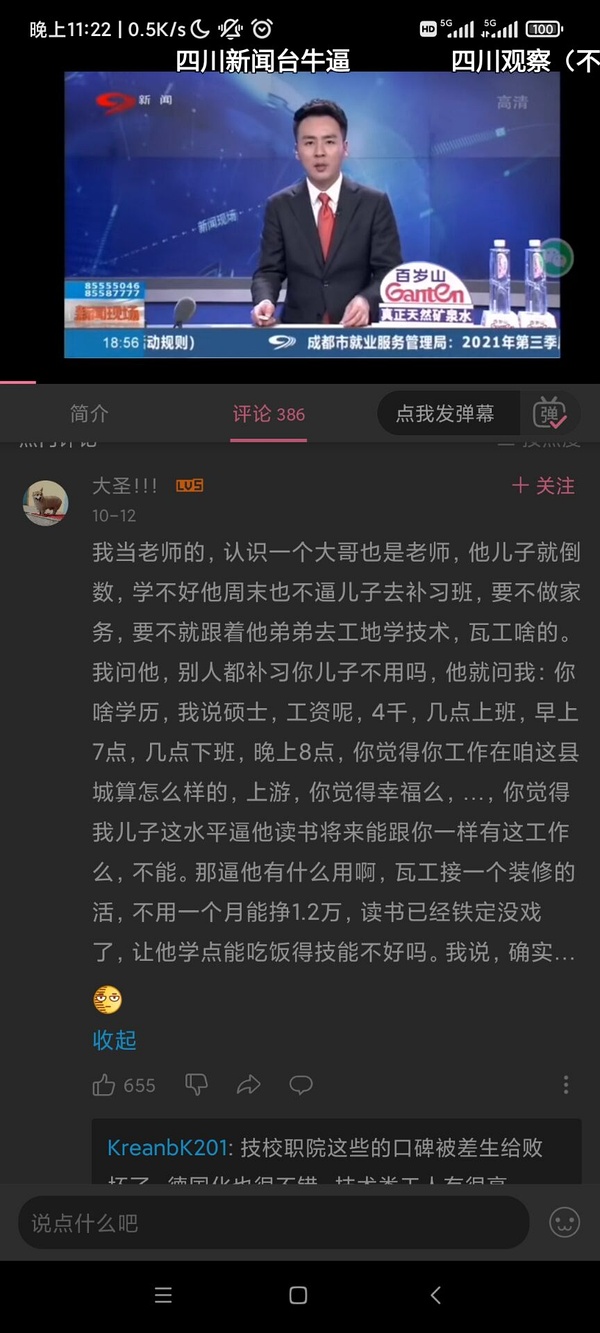Like 大圣!!!'s comment

tap(104, 1085)
